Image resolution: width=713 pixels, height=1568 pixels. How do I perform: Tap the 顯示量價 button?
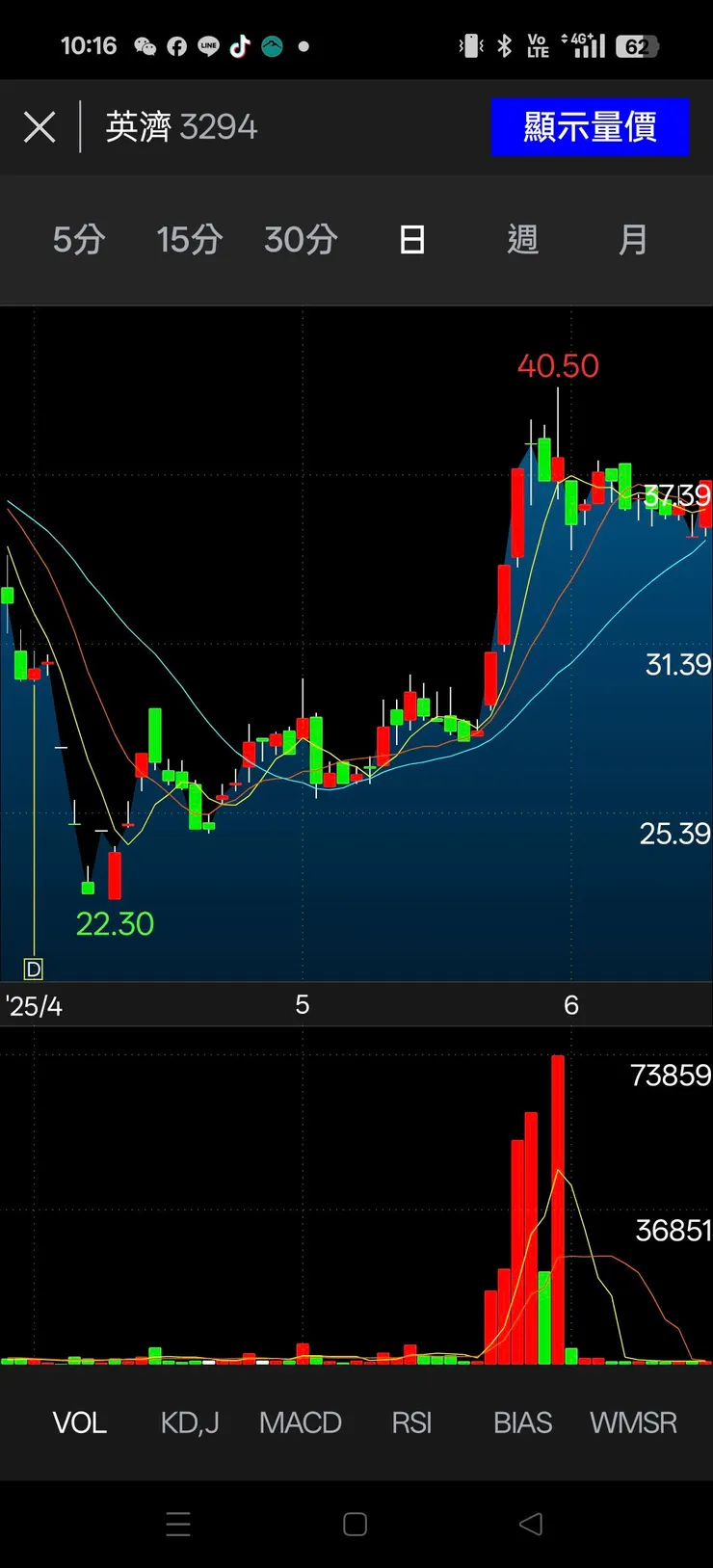click(x=590, y=127)
